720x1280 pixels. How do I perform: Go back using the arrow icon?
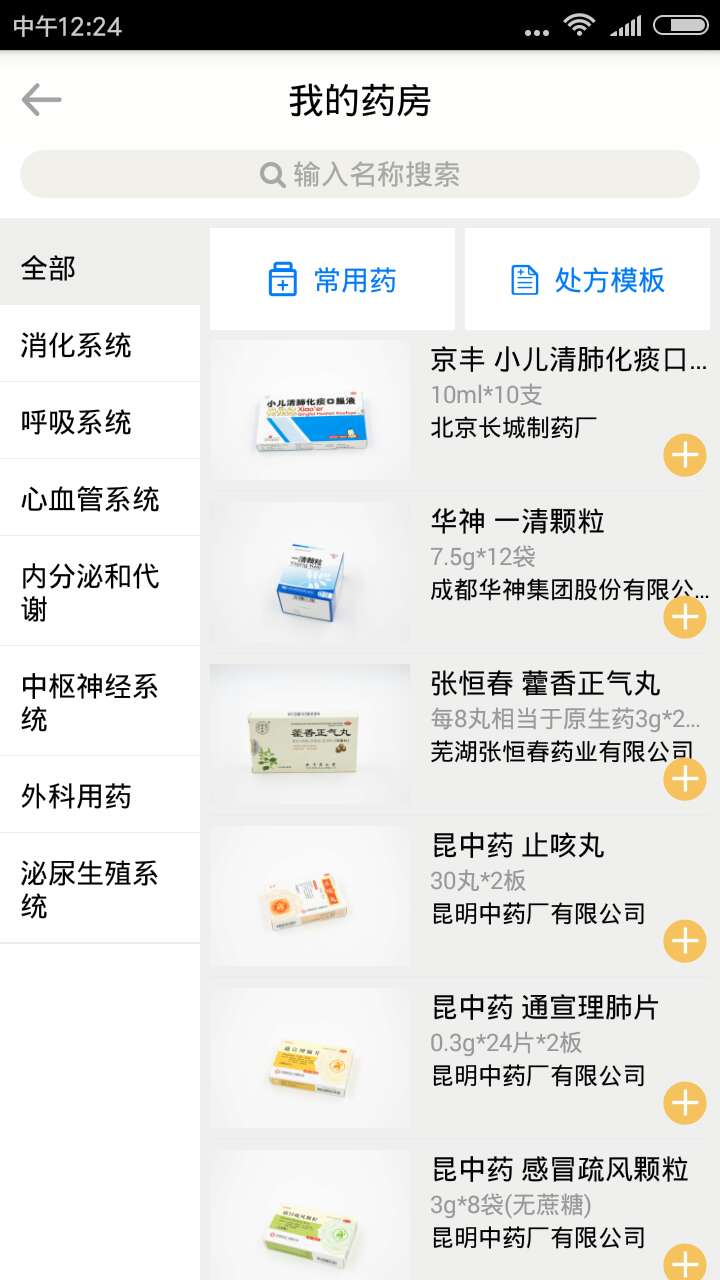tap(41, 100)
